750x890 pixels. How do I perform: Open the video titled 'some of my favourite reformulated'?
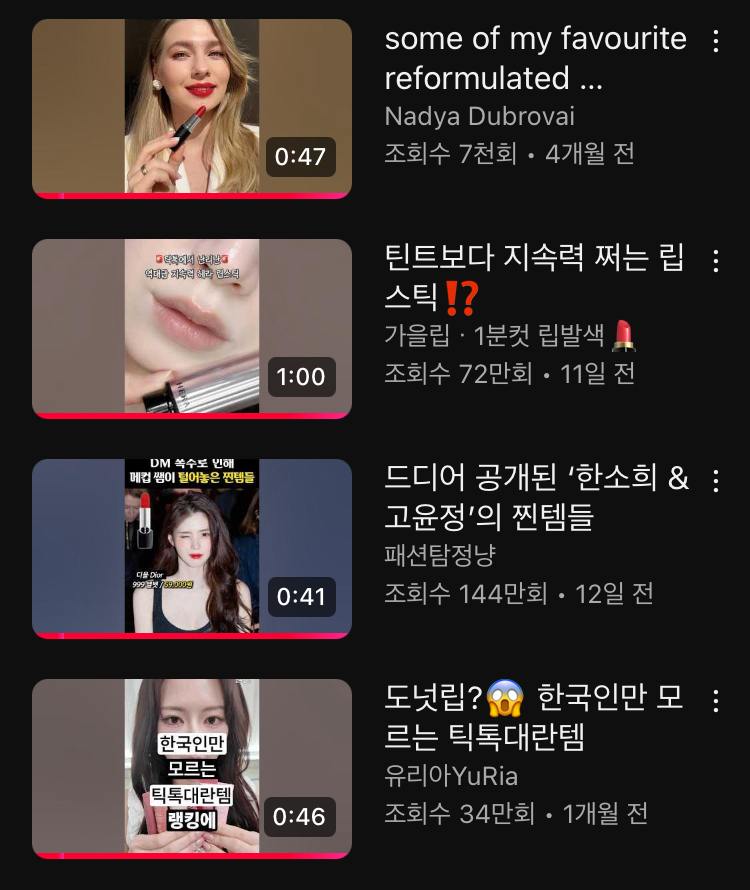535,58
